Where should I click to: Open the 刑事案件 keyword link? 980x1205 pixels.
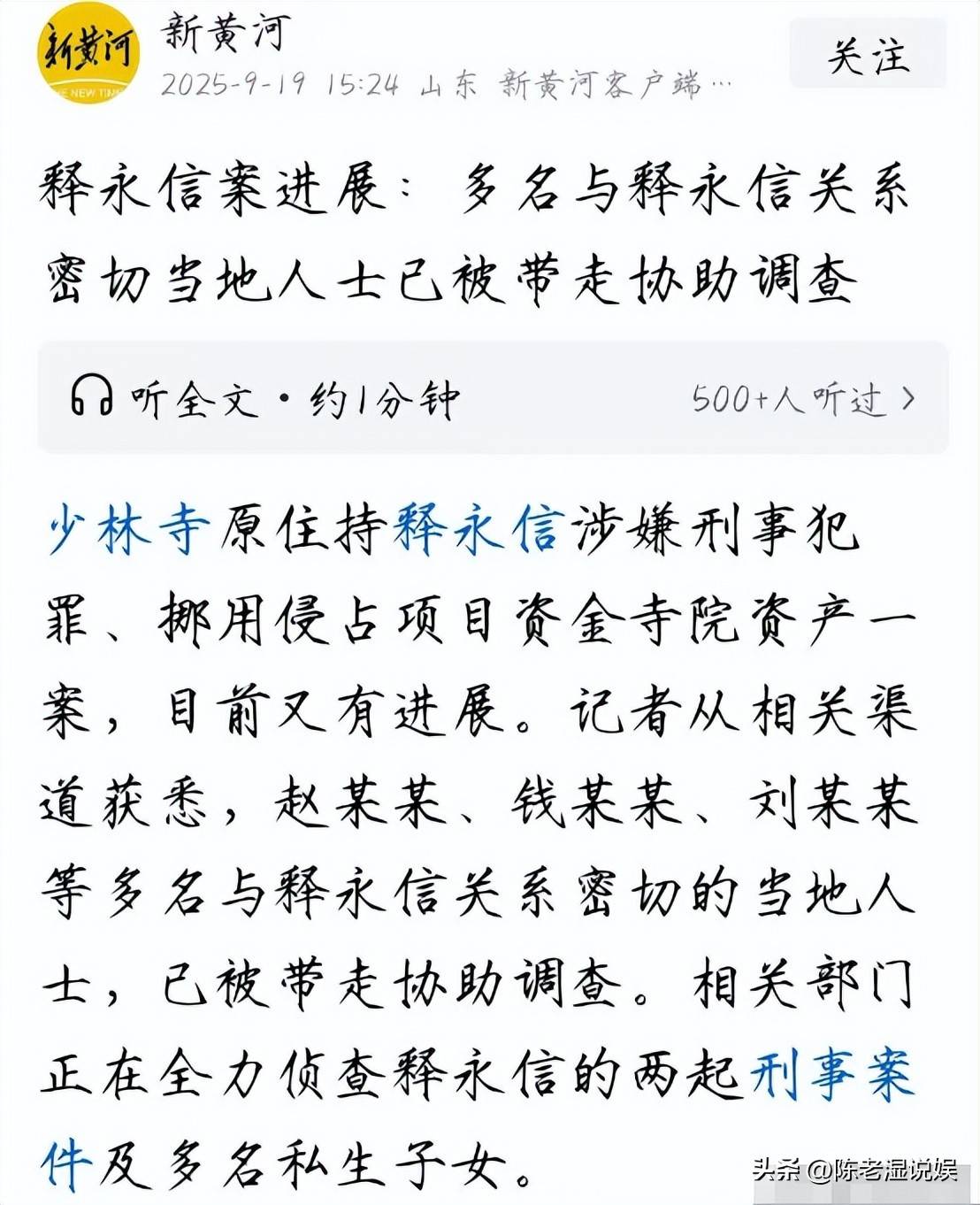coord(831,1076)
